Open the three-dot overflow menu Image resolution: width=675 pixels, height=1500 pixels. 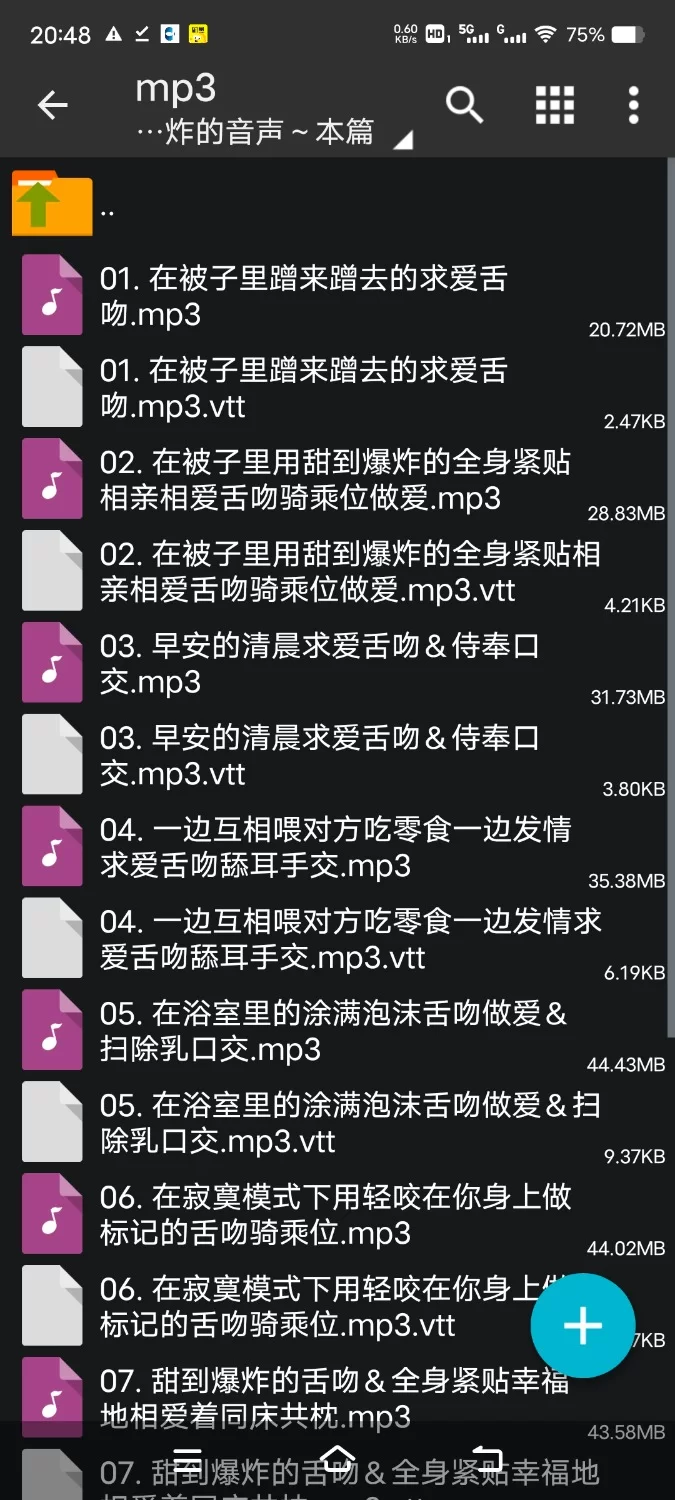tap(633, 104)
